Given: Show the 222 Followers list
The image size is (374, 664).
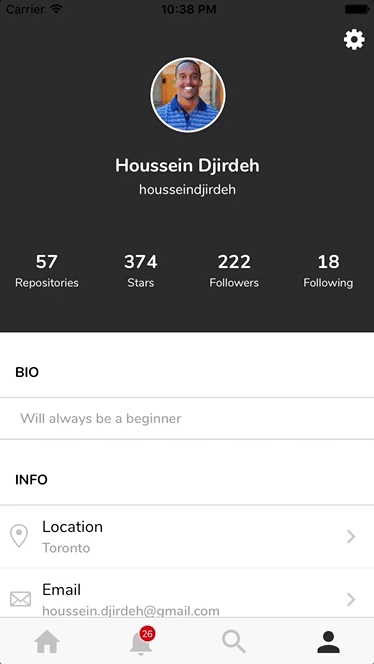Looking at the screenshot, I should (234, 271).
